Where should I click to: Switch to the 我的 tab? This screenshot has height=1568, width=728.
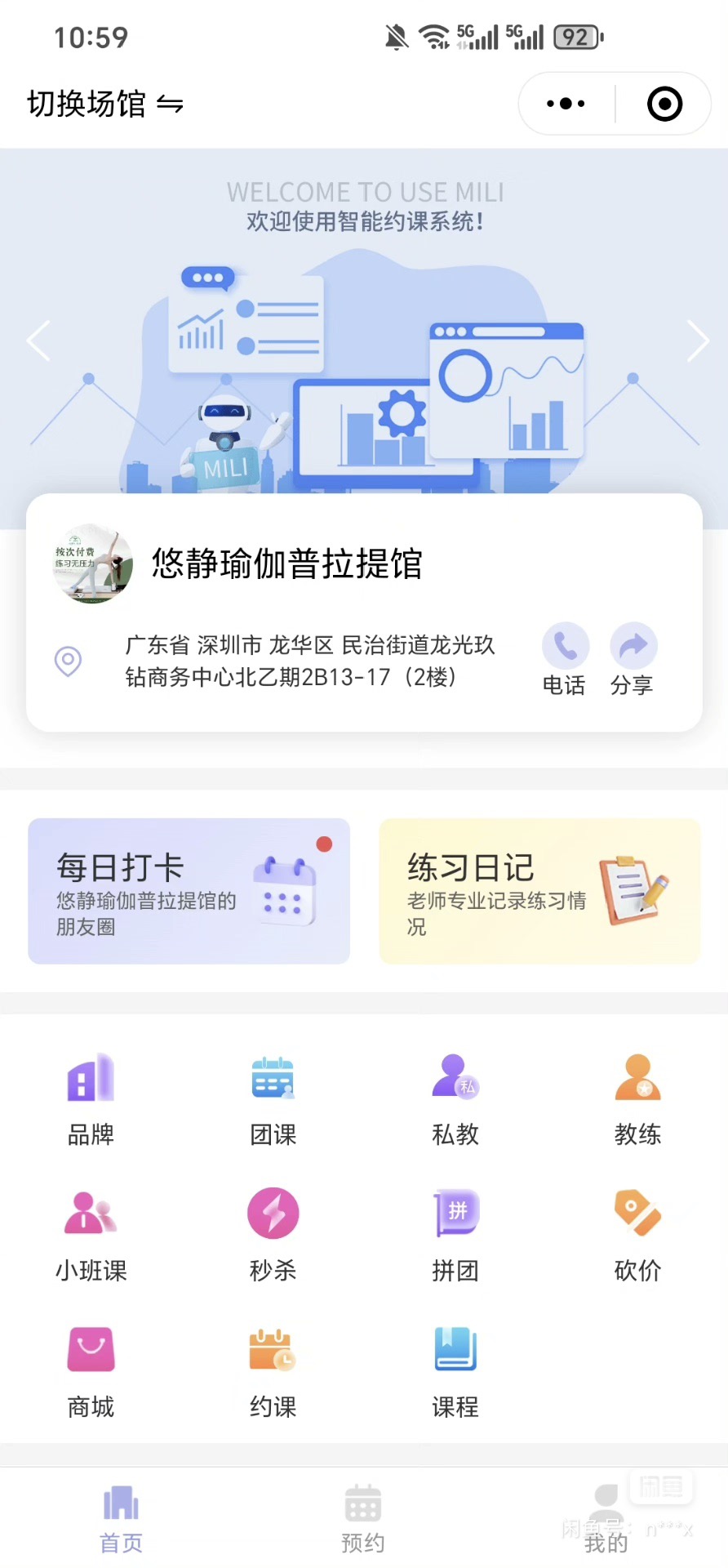[x=606, y=1518]
